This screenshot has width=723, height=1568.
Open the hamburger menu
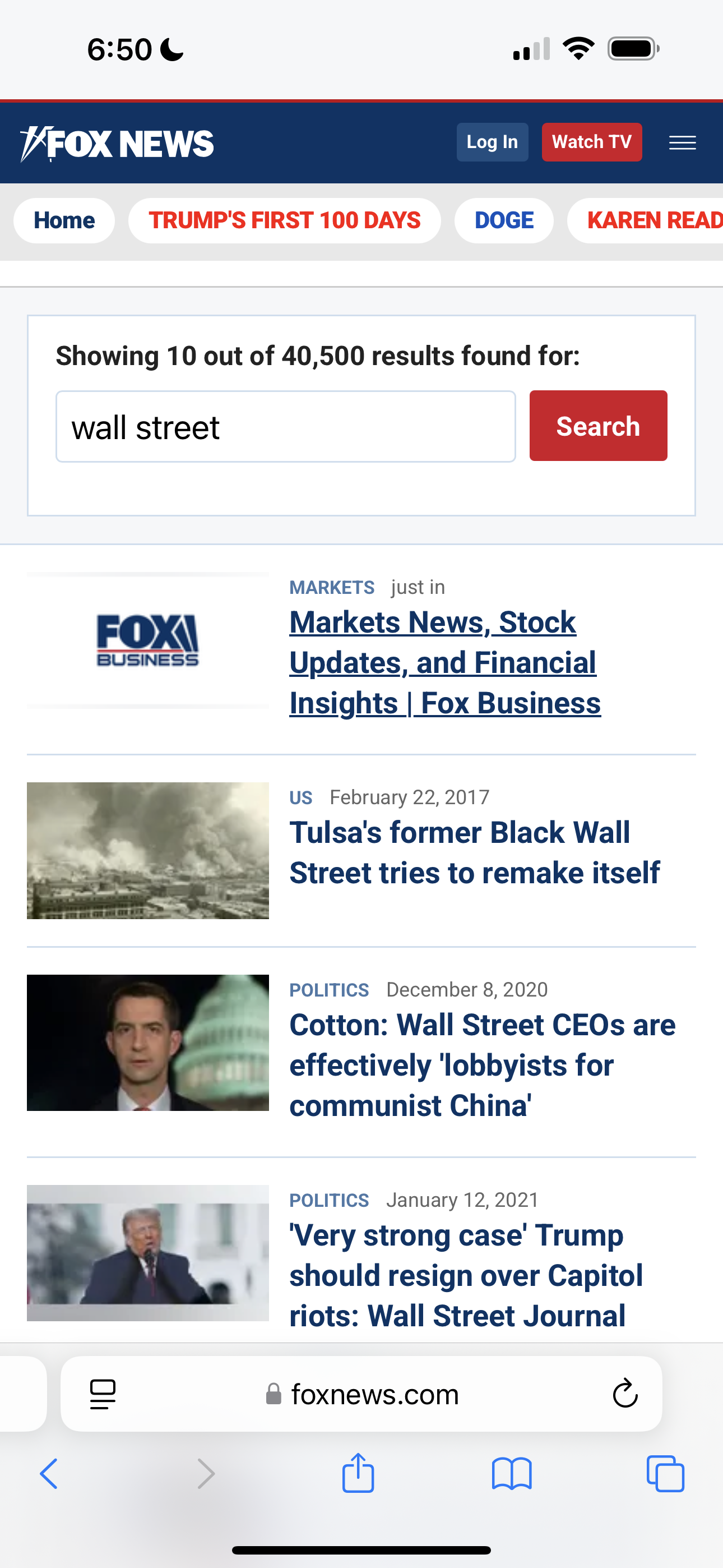point(682,142)
